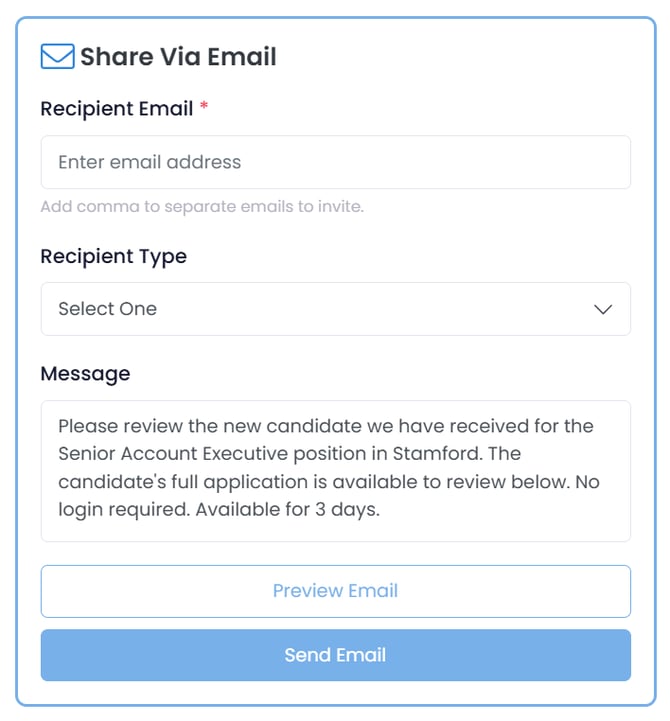Image resolution: width=670 pixels, height=721 pixels.
Task: Send the email now
Action: pos(335,655)
